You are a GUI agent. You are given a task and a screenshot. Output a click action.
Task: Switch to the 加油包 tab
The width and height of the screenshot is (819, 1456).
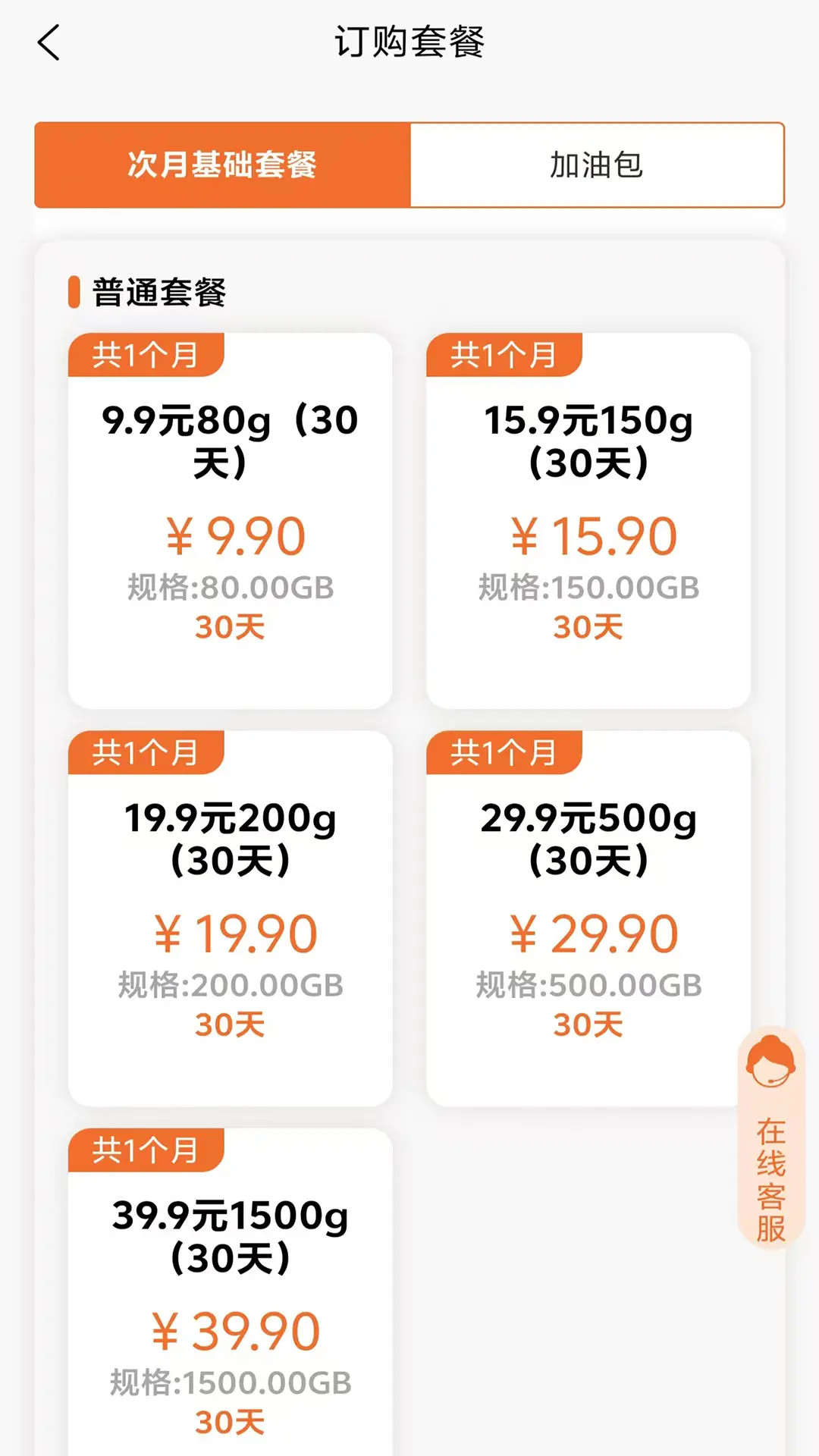[595, 165]
